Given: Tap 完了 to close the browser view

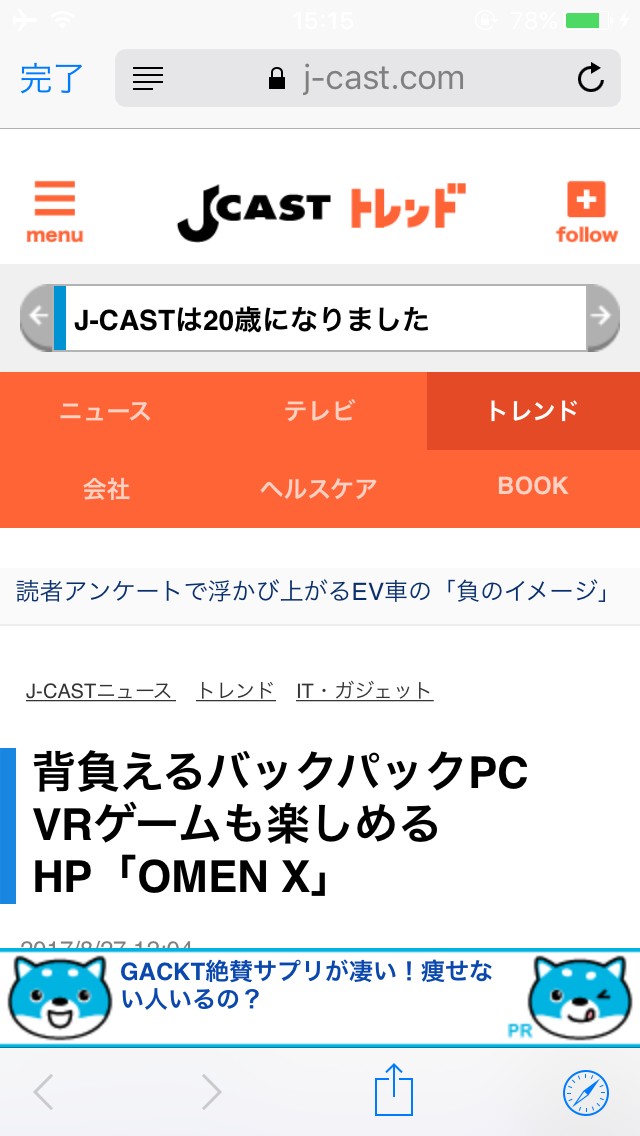Looking at the screenshot, I should 52,78.
